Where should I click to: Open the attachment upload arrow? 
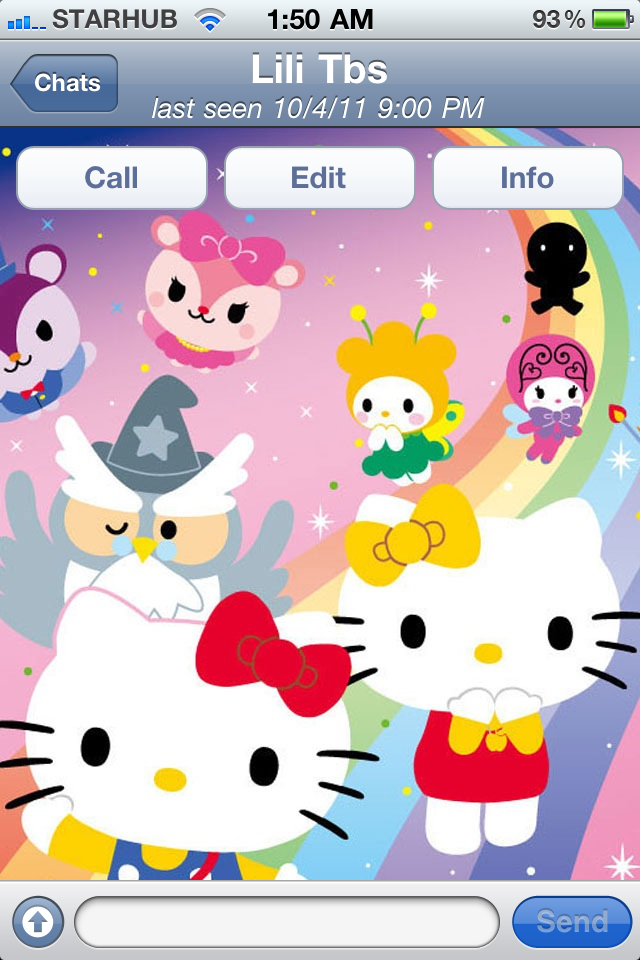click(37, 921)
